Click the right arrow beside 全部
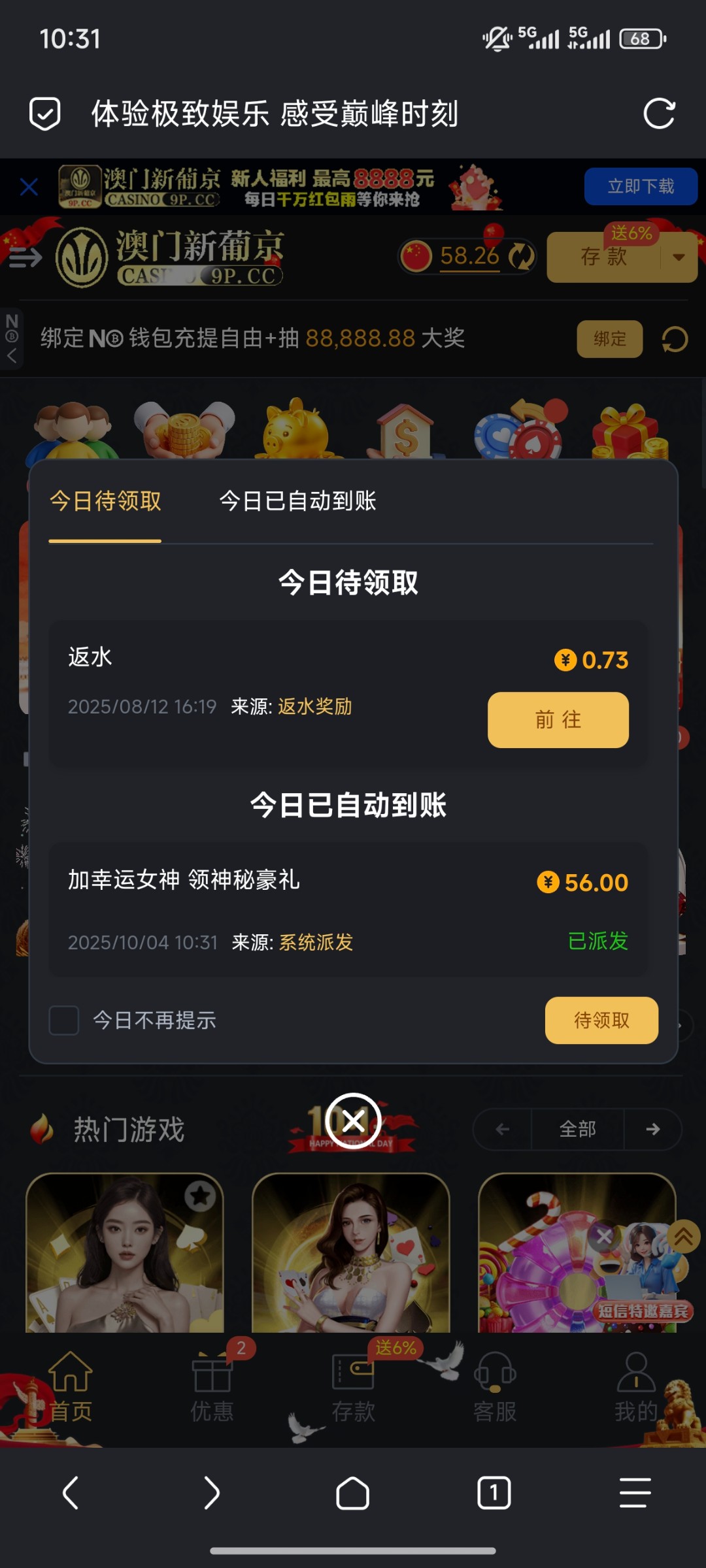Image resolution: width=706 pixels, height=1568 pixels. [653, 1129]
